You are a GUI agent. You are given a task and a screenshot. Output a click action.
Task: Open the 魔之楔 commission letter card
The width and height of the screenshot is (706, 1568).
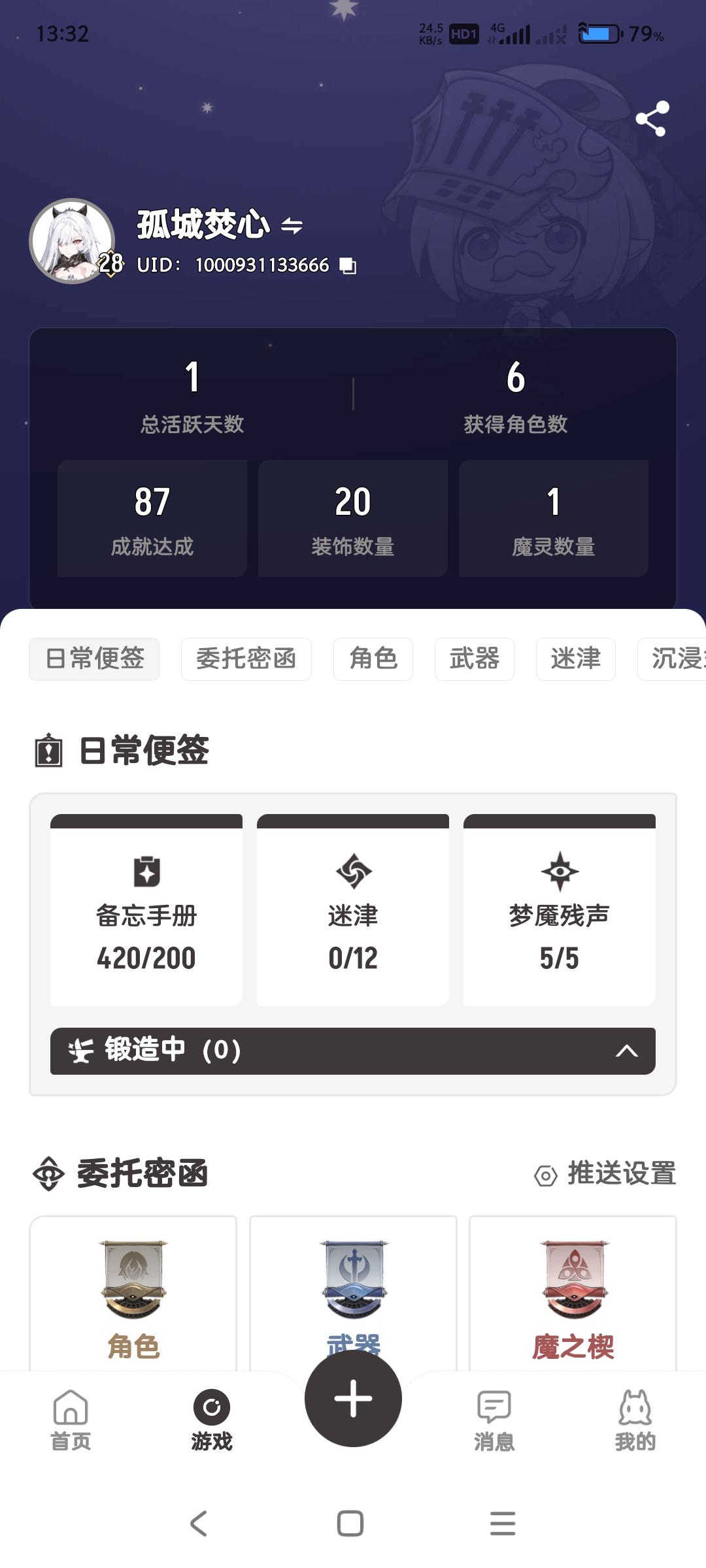coord(573,1294)
